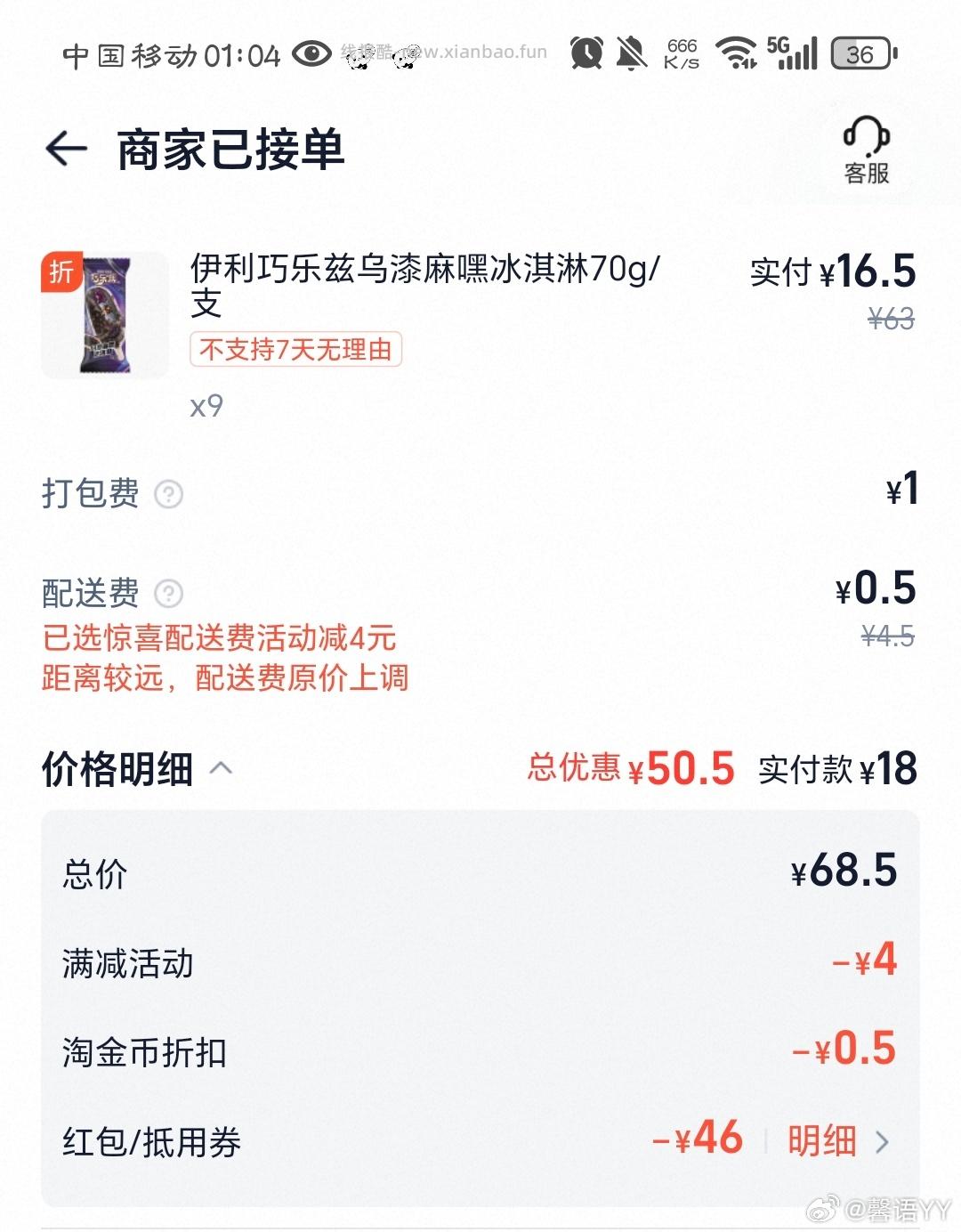This screenshot has width=961, height=1232.
Task: Tap the 配送费 question mark icon
Action: [171, 595]
